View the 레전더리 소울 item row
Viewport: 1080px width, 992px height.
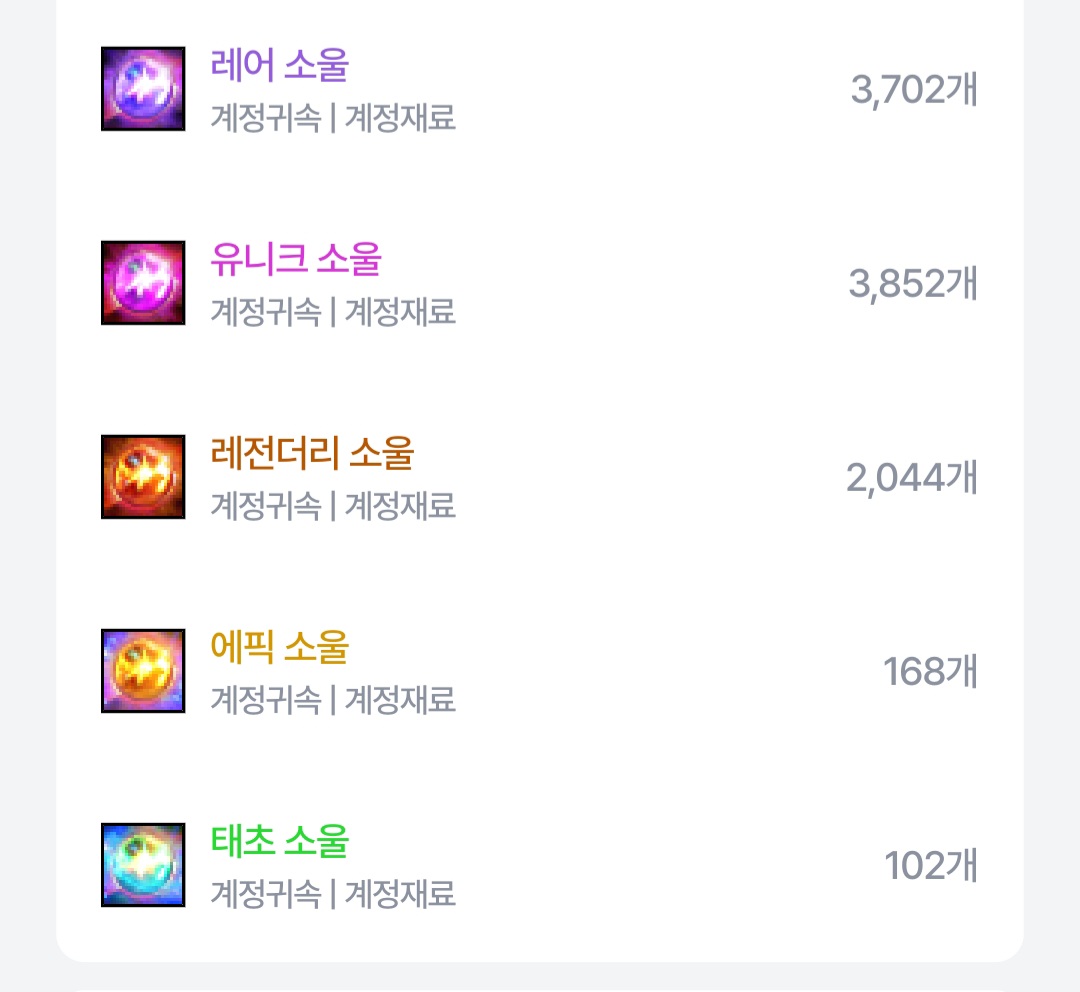tap(540, 477)
